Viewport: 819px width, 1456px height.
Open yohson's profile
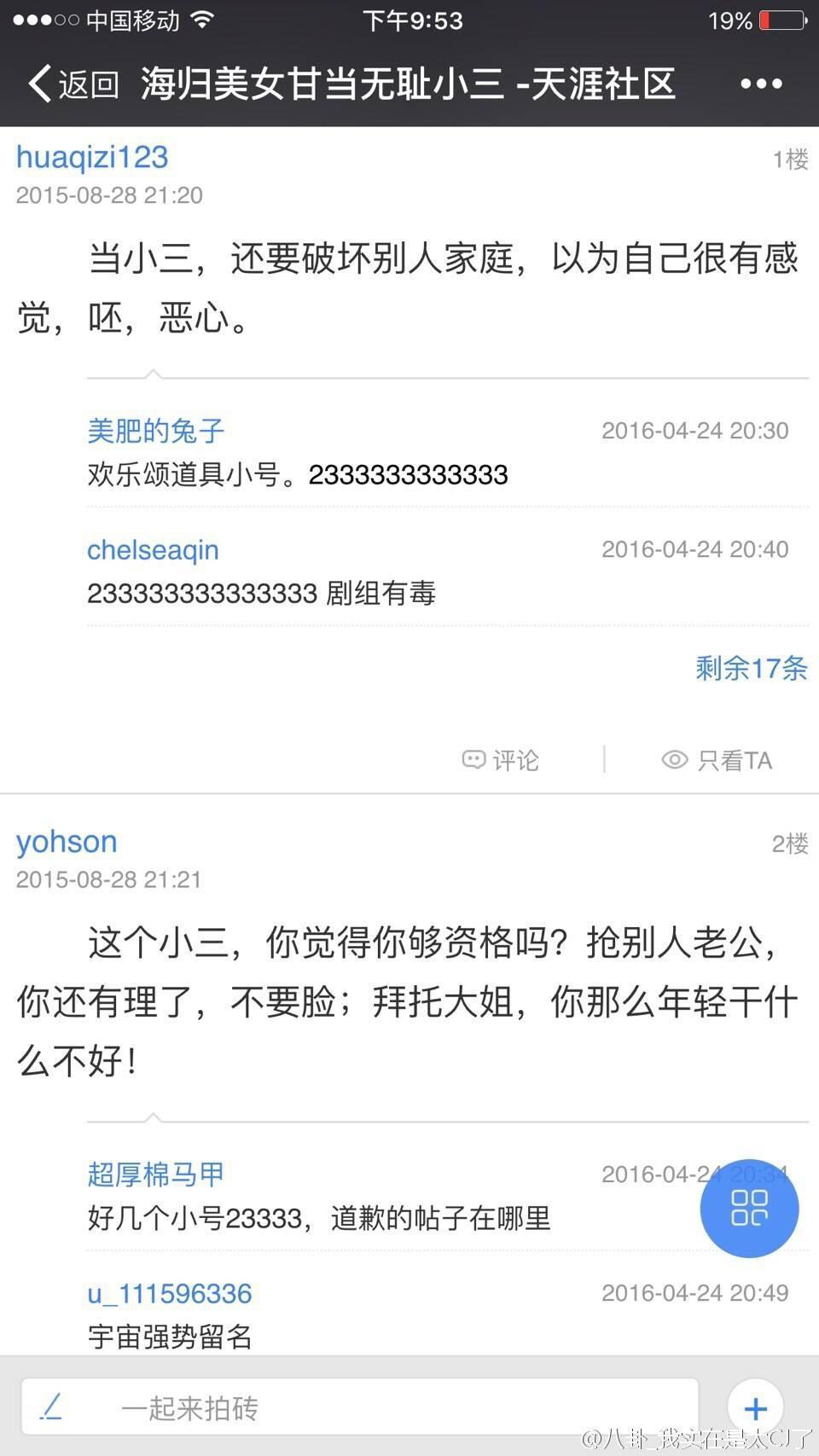click(67, 842)
